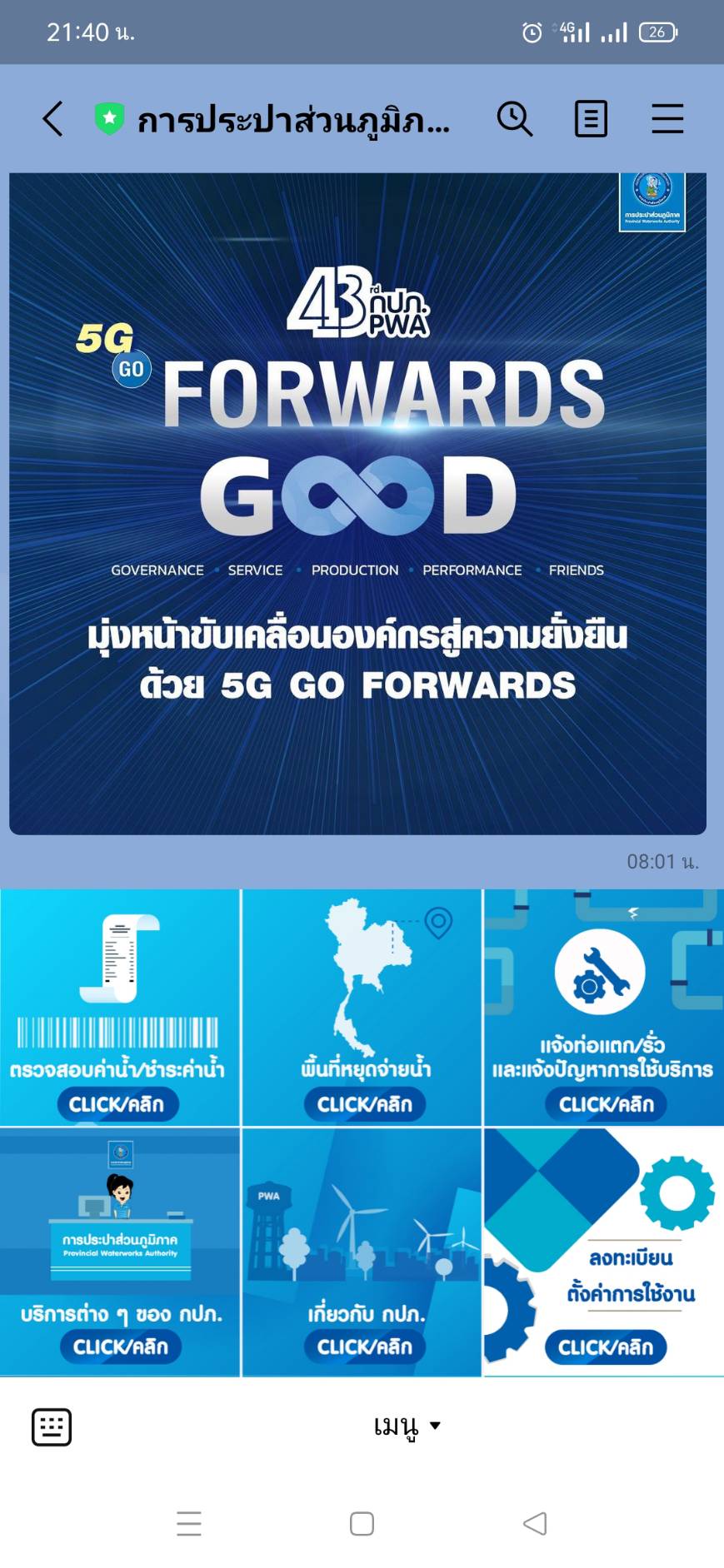Open ลงทะเบียน ตั้งค่าการใช้งาน tile
This screenshot has height=1568, width=724.
pyautogui.click(x=604, y=1252)
